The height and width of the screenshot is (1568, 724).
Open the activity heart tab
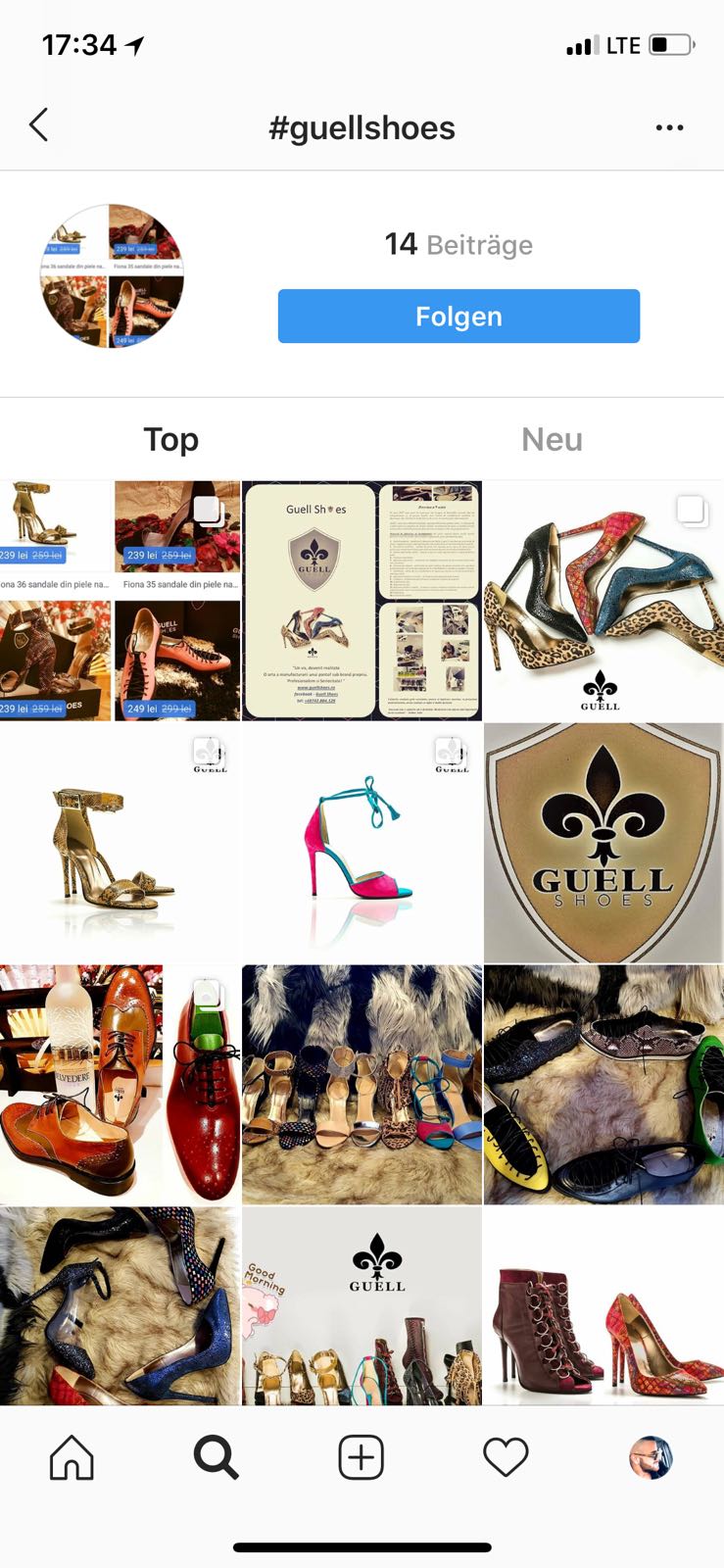coord(506,1457)
